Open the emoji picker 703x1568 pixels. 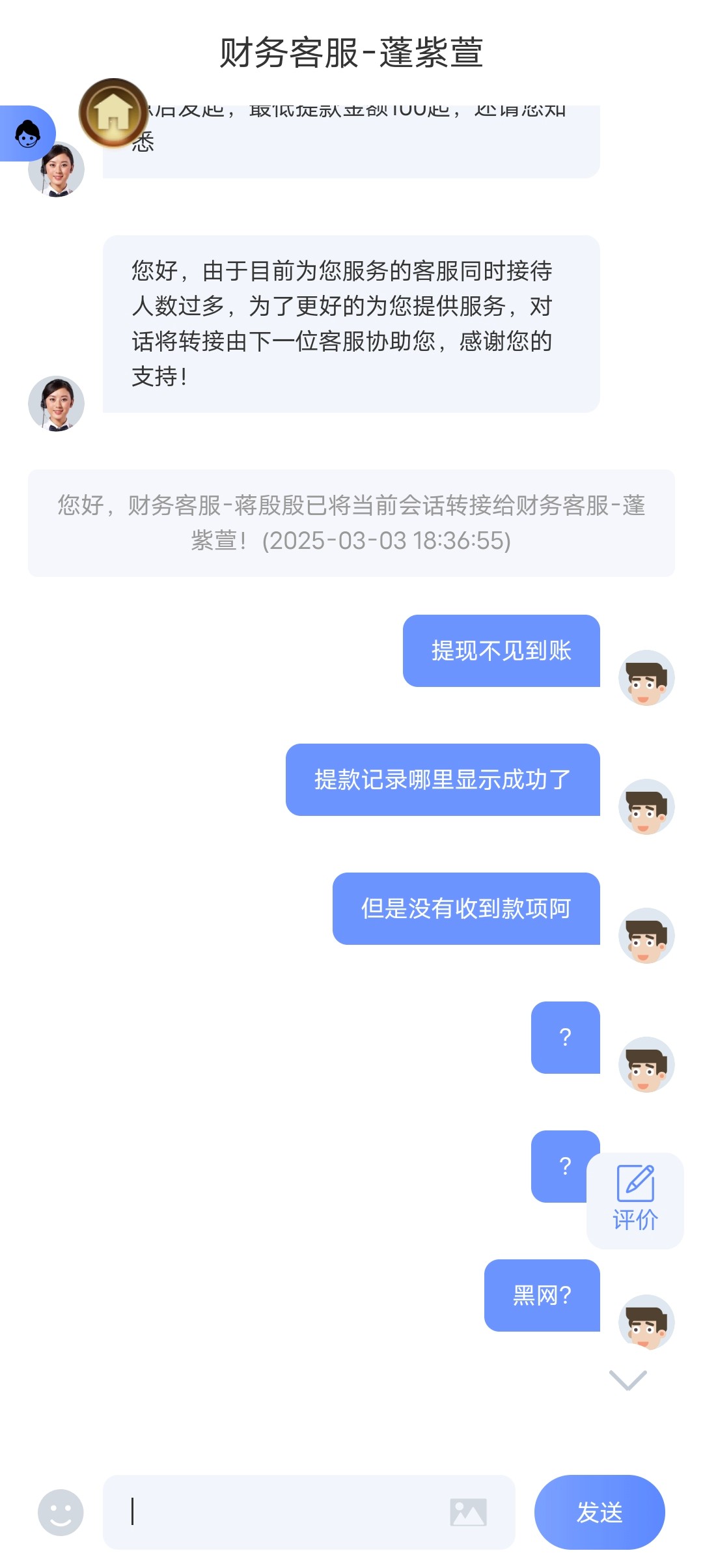tap(61, 1512)
